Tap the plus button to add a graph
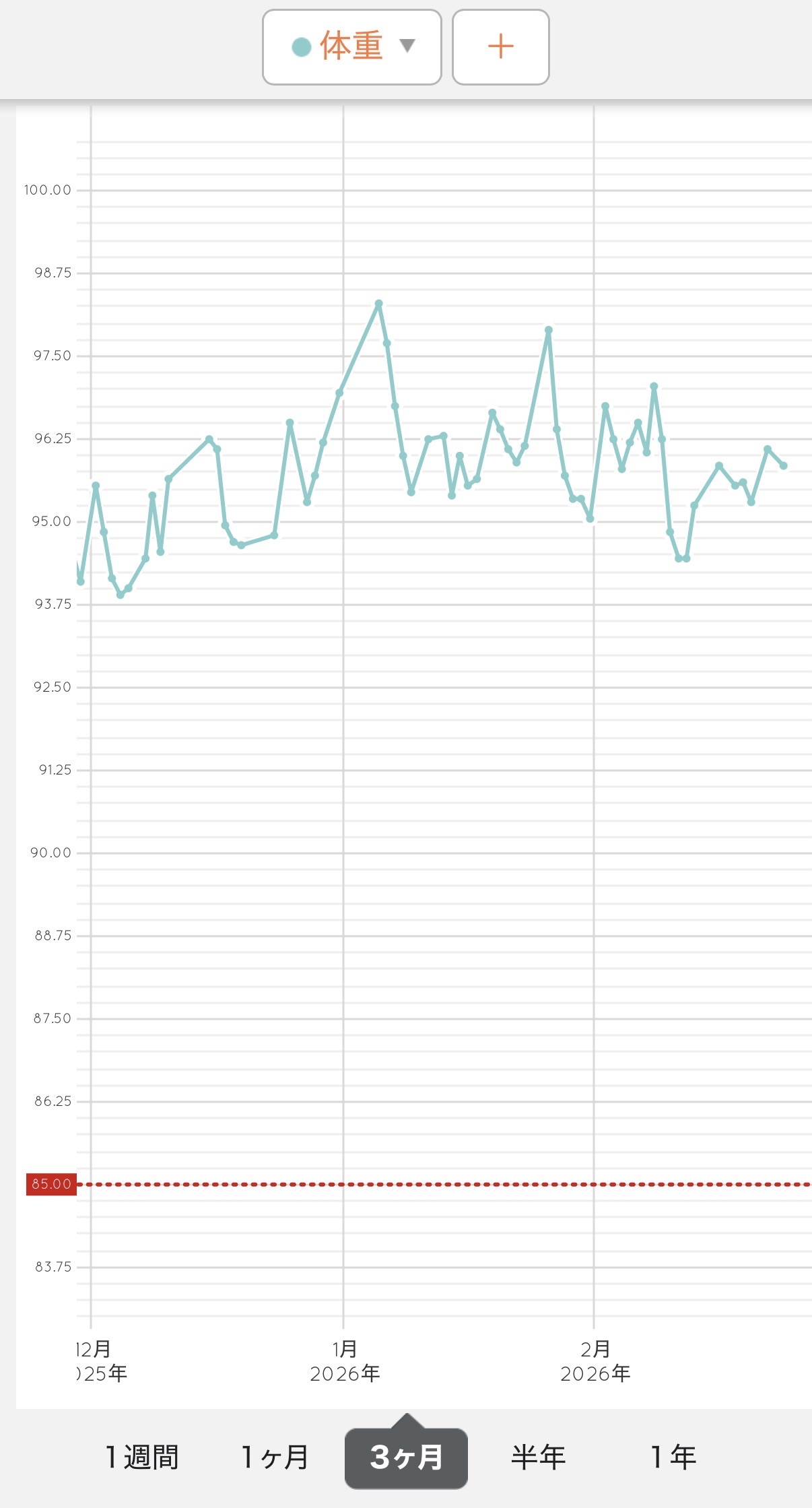812x1508 pixels. pyautogui.click(x=500, y=47)
